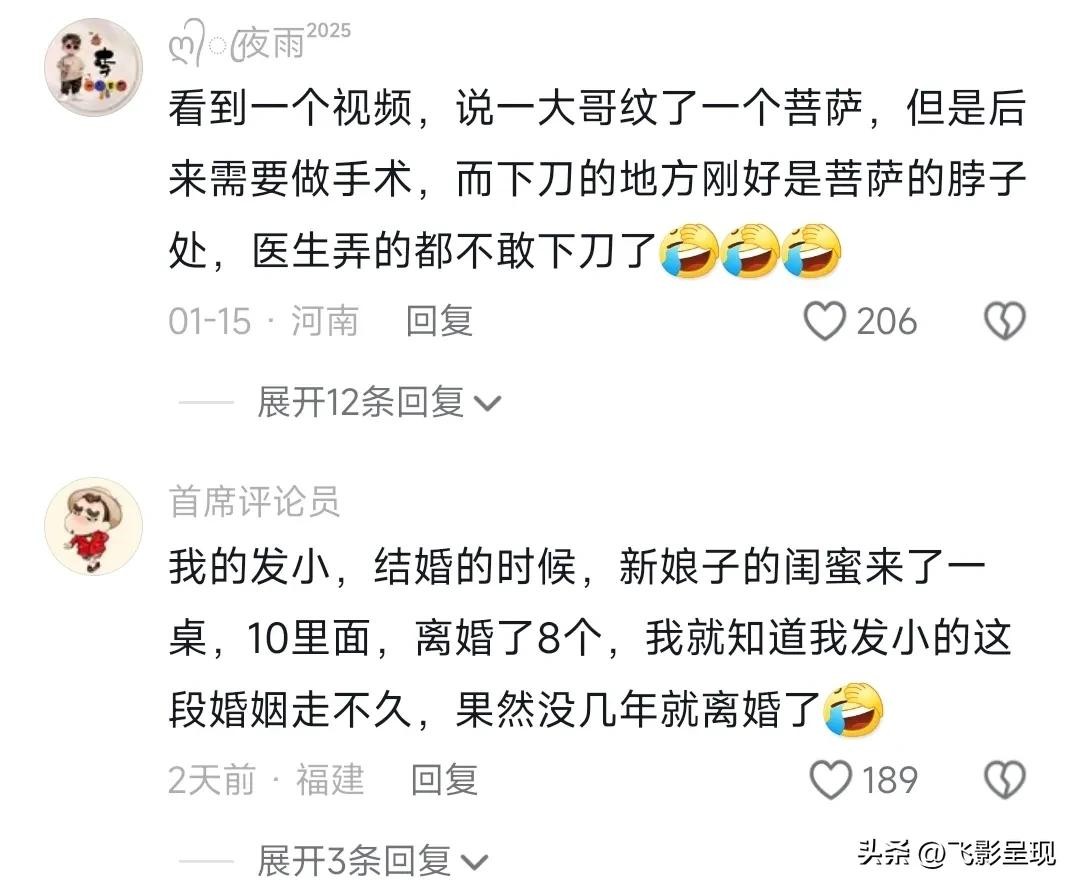
Task: Like 夜雨's comment about the tattoo
Action: tap(826, 322)
